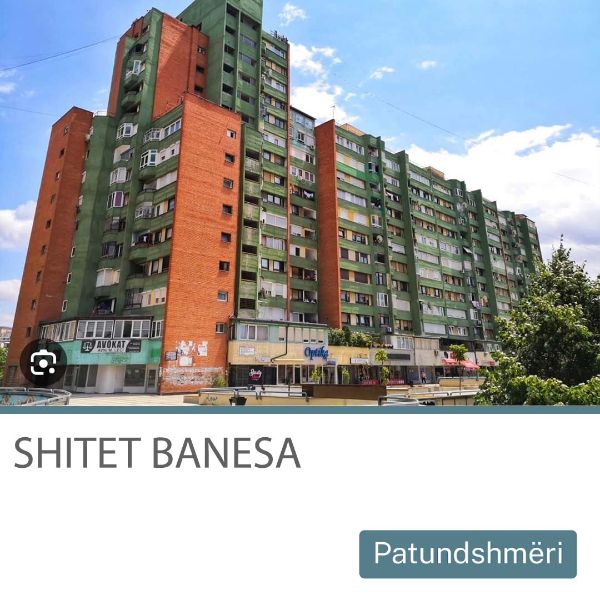Search this image with the Lens icon
The width and height of the screenshot is (600, 600).
click(43, 364)
